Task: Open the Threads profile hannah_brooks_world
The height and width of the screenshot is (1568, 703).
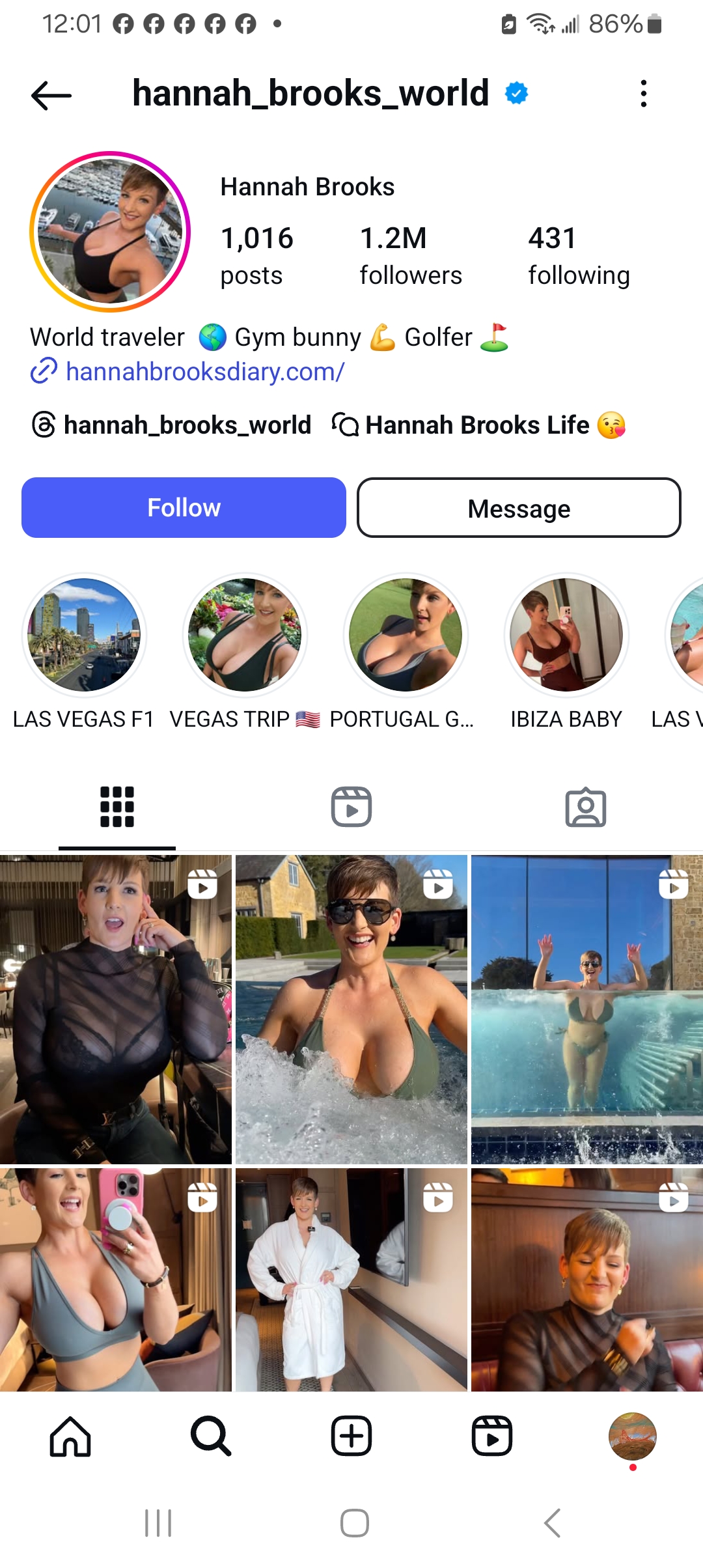Action: (171, 425)
